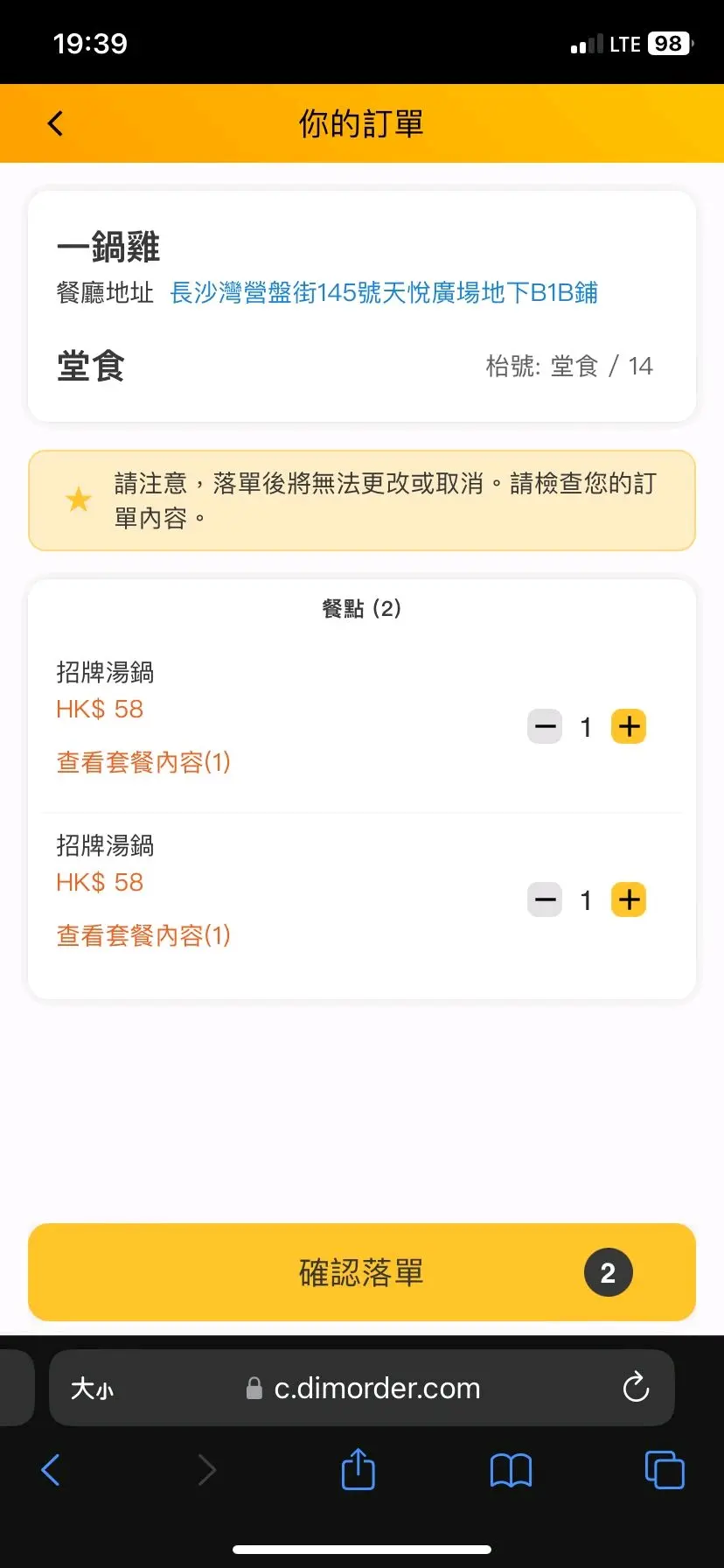Screen dimensions: 724x1568
Task: Increase quantity of the second 招牌湯鍋 item
Action: coord(629,899)
